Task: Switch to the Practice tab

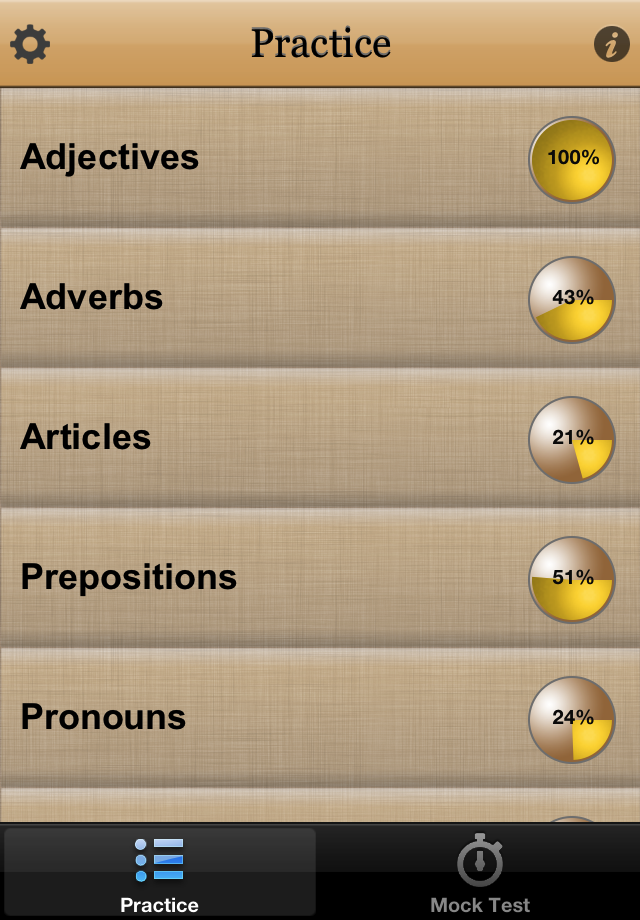Action: click(160, 872)
